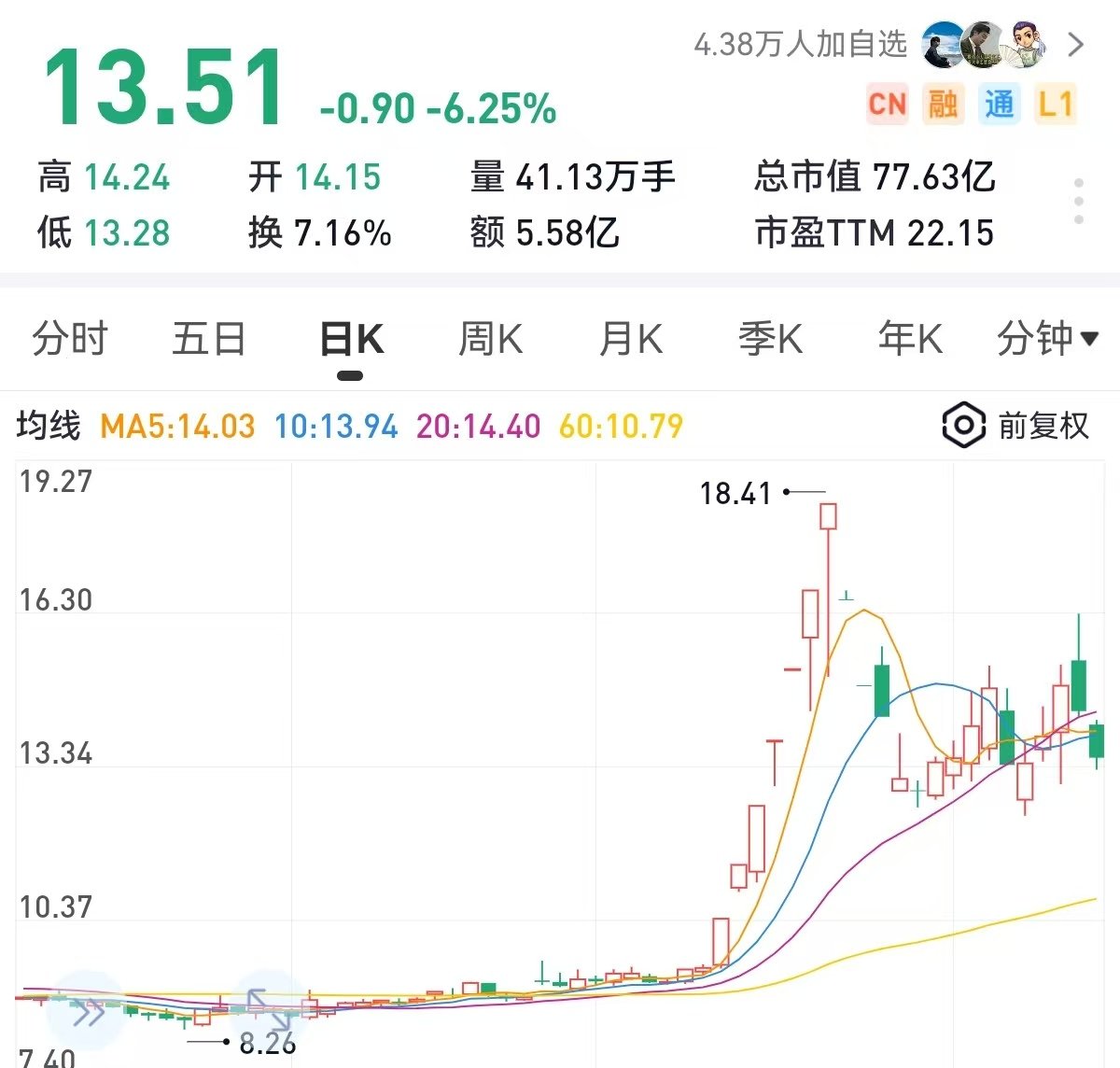Screen dimensions: 1120x1068
Task: Expand the 分钟 dropdown
Action: point(1046,339)
